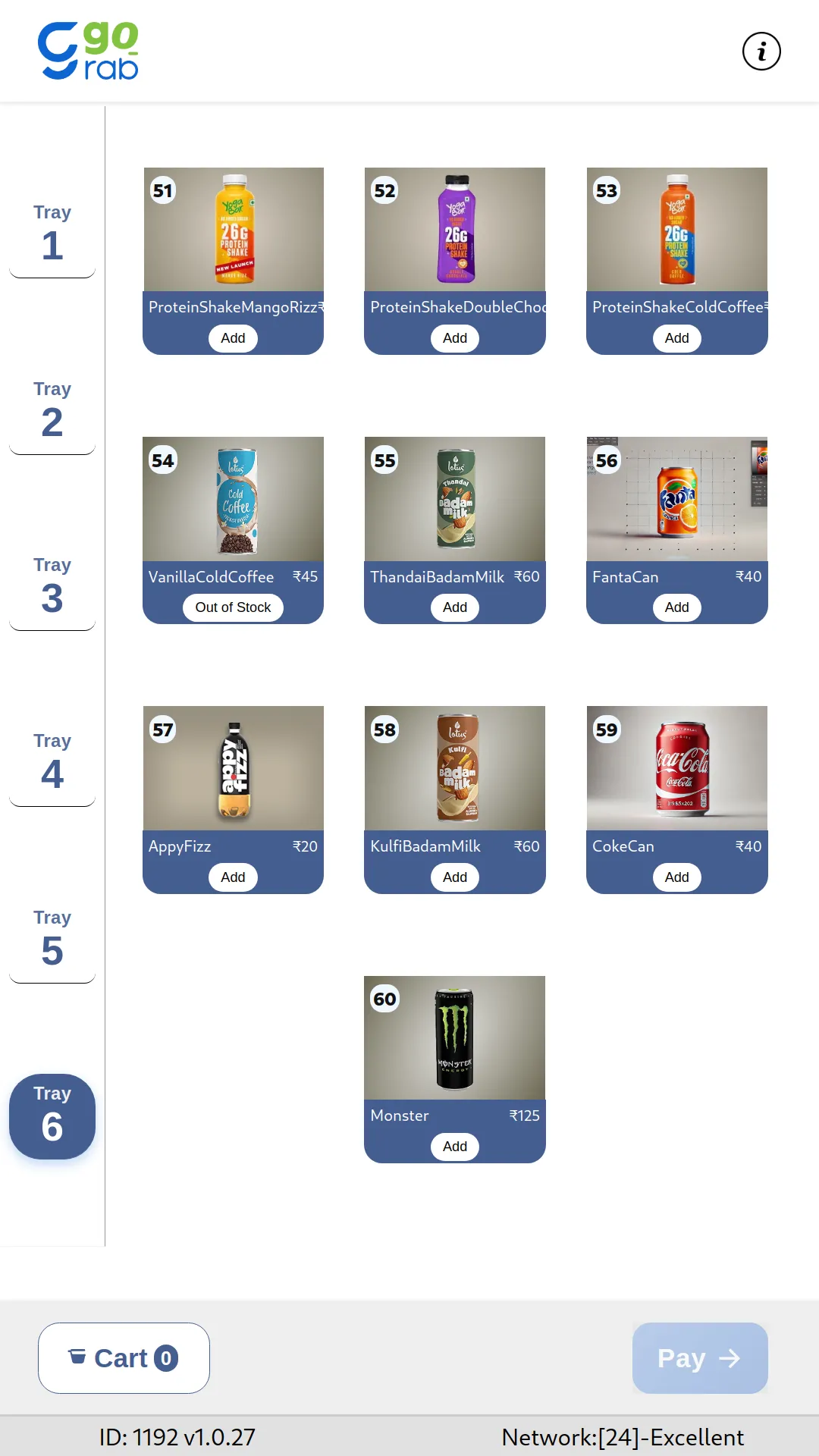The width and height of the screenshot is (819, 1456).
Task: Add Monster to cart
Action: point(455,1147)
